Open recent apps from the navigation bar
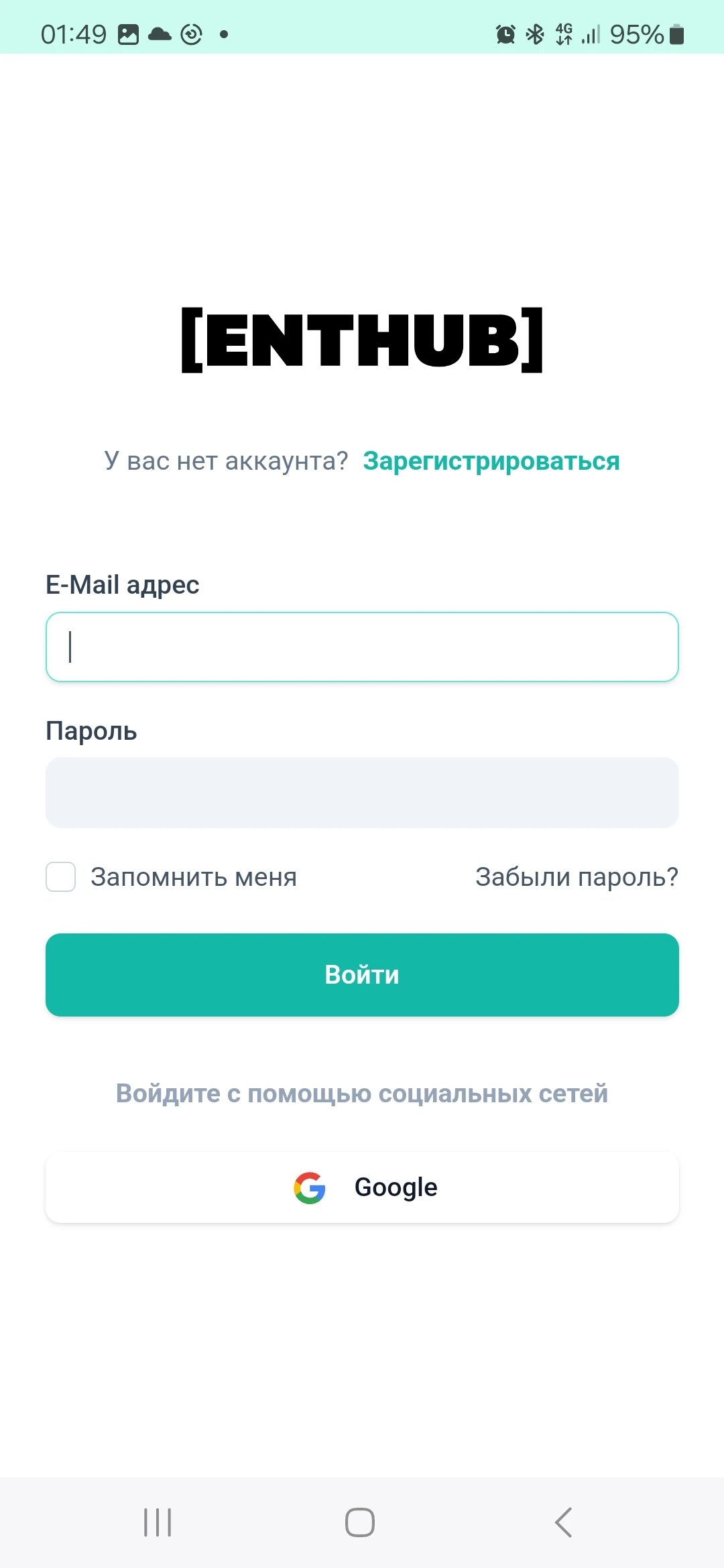The image size is (724, 1568). tap(158, 1522)
